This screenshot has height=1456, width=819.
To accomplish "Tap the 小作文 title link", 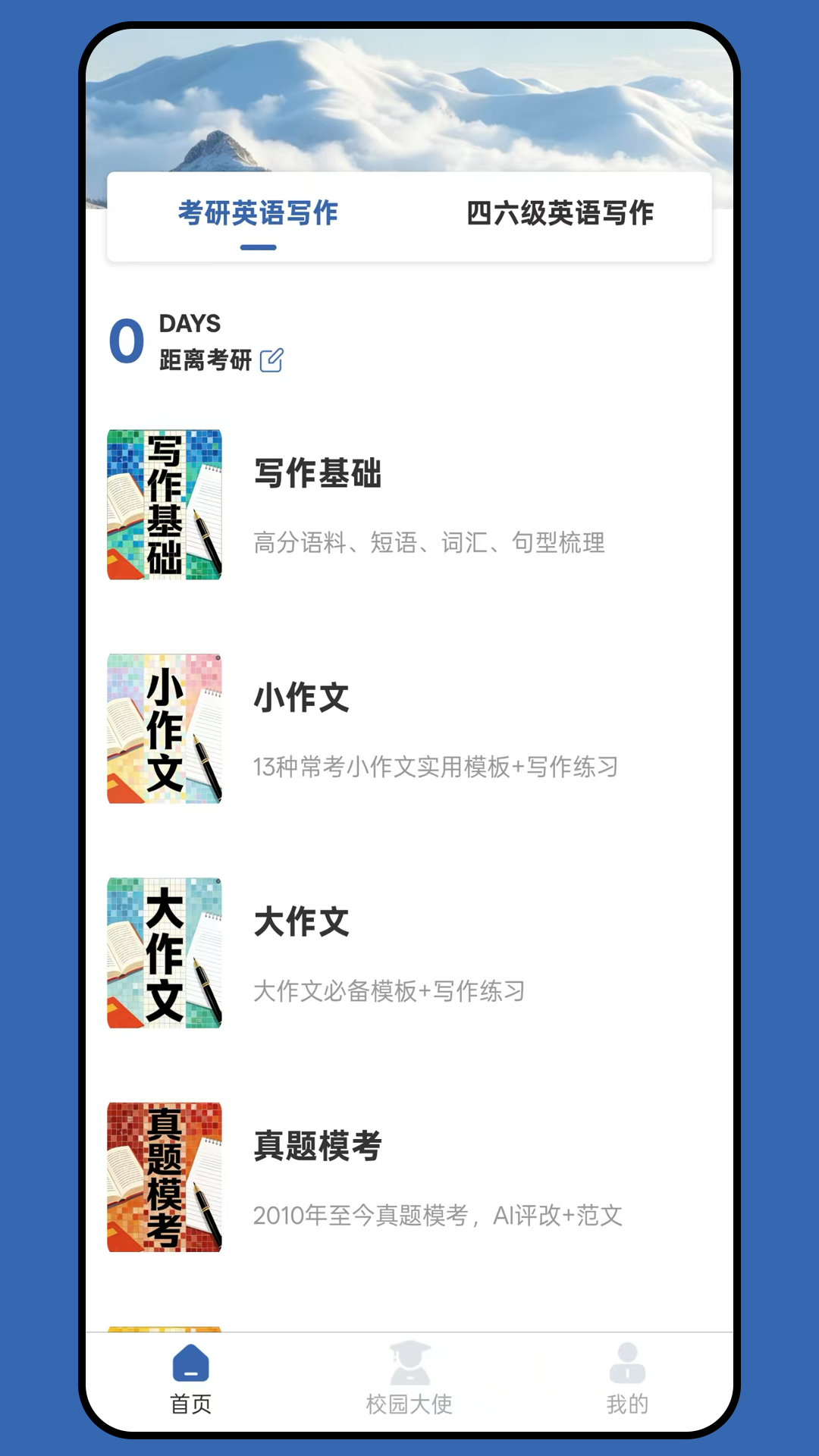I will click(x=302, y=700).
